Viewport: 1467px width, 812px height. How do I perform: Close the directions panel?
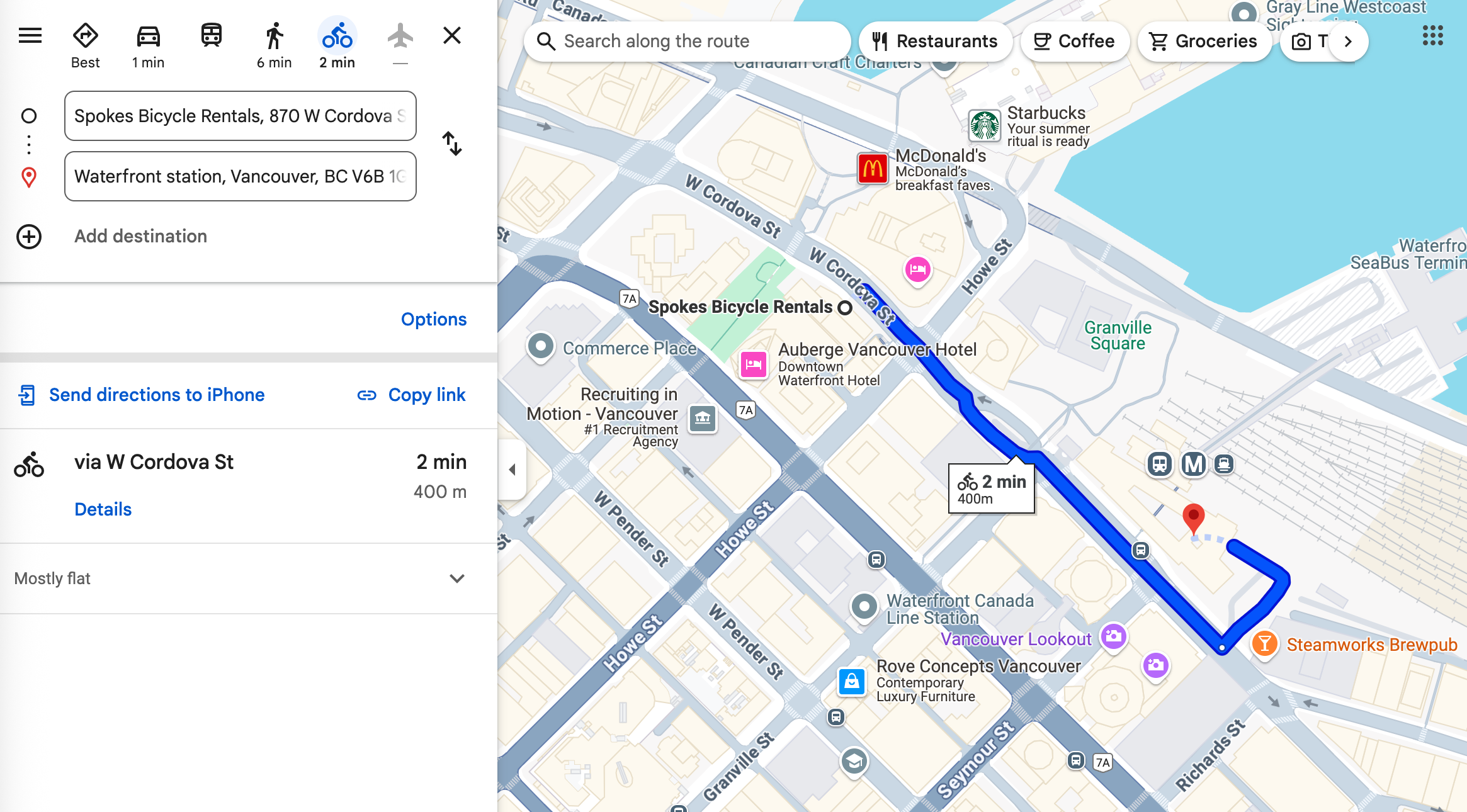[452, 36]
